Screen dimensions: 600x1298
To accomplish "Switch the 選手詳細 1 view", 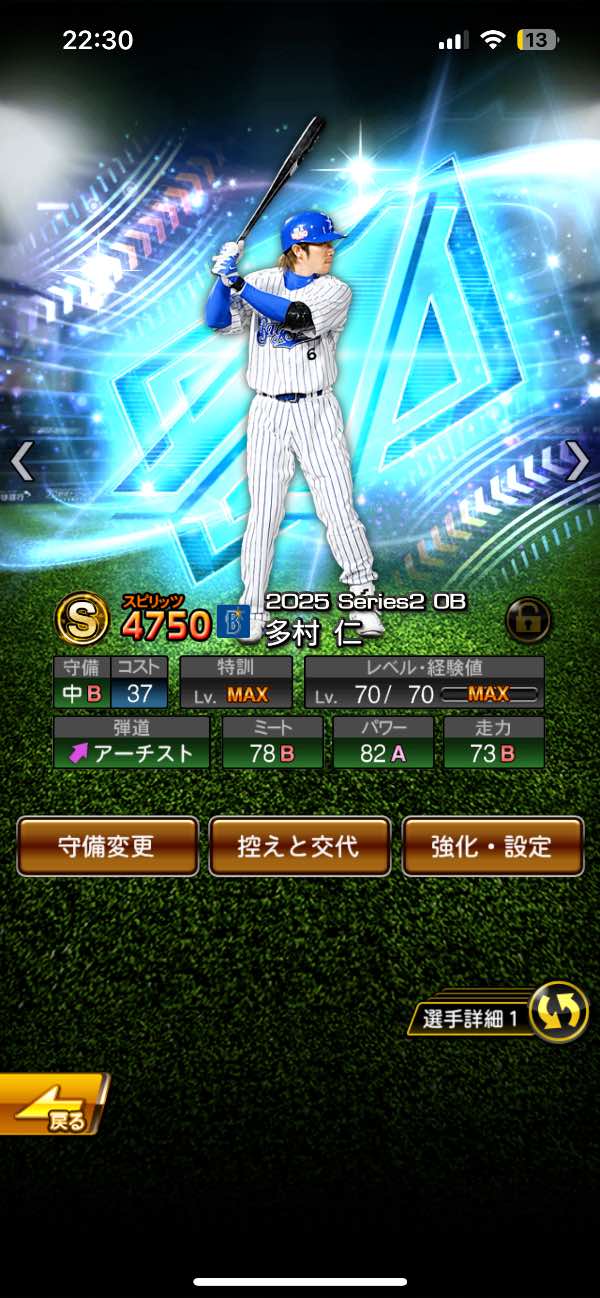I will [558, 1013].
